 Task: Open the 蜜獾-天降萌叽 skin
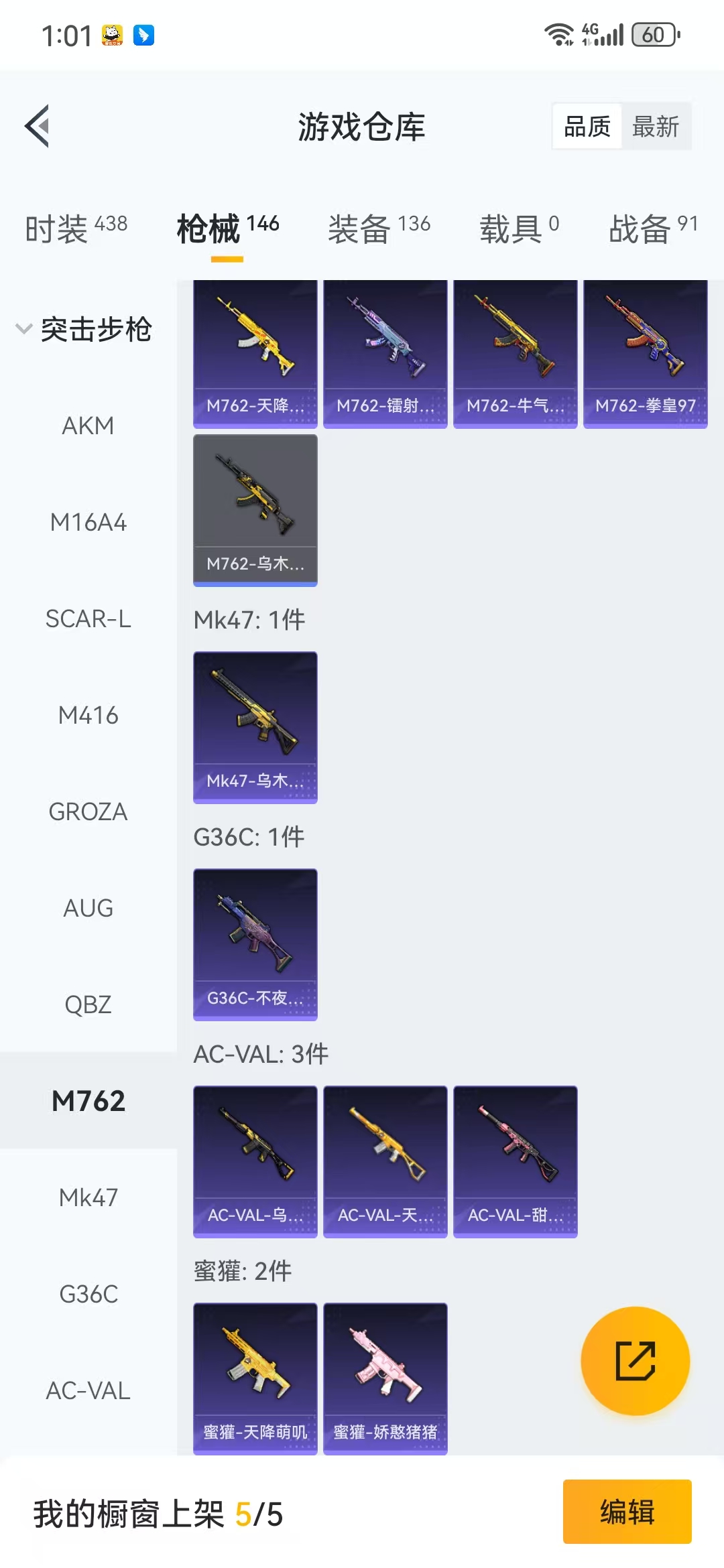click(x=255, y=1378)
